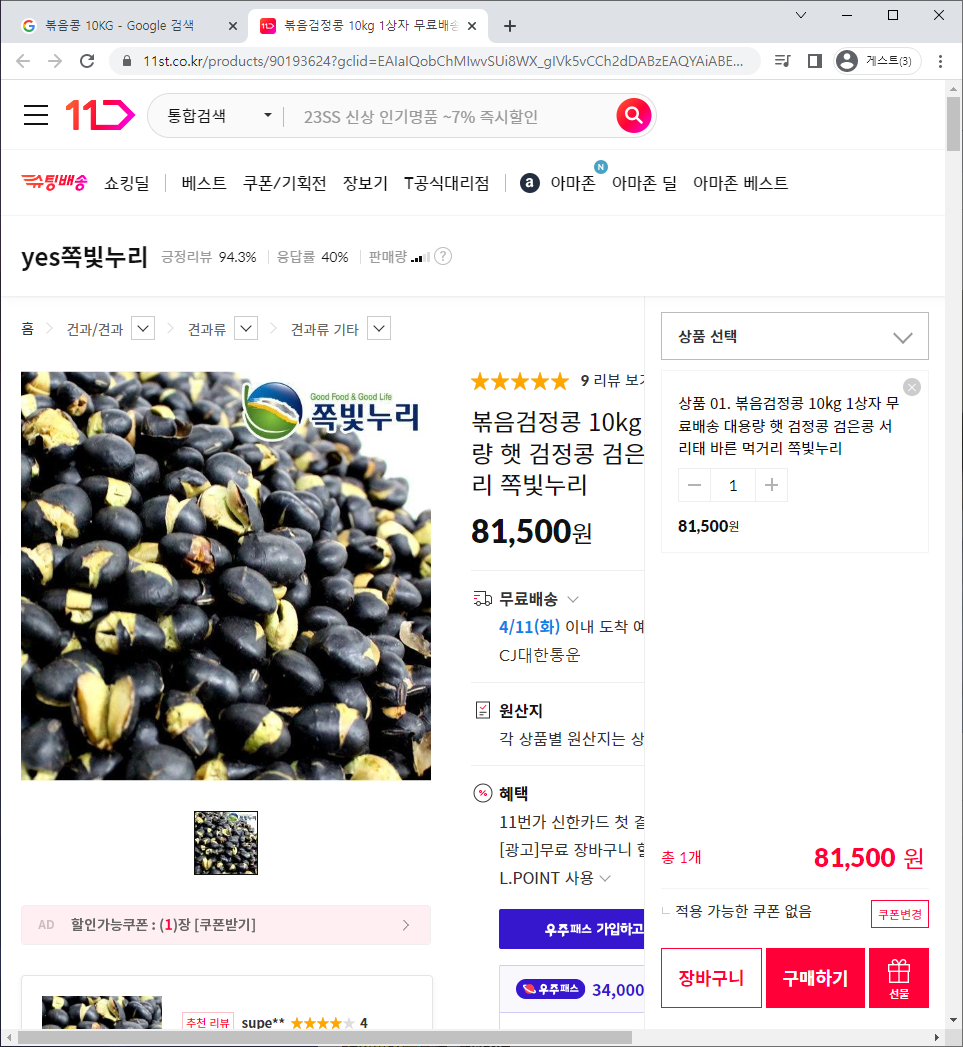Open 할인가능쿠폰 쿠폰받기 banner
The width and height of the screenshot is (963, 1047).
226,925
